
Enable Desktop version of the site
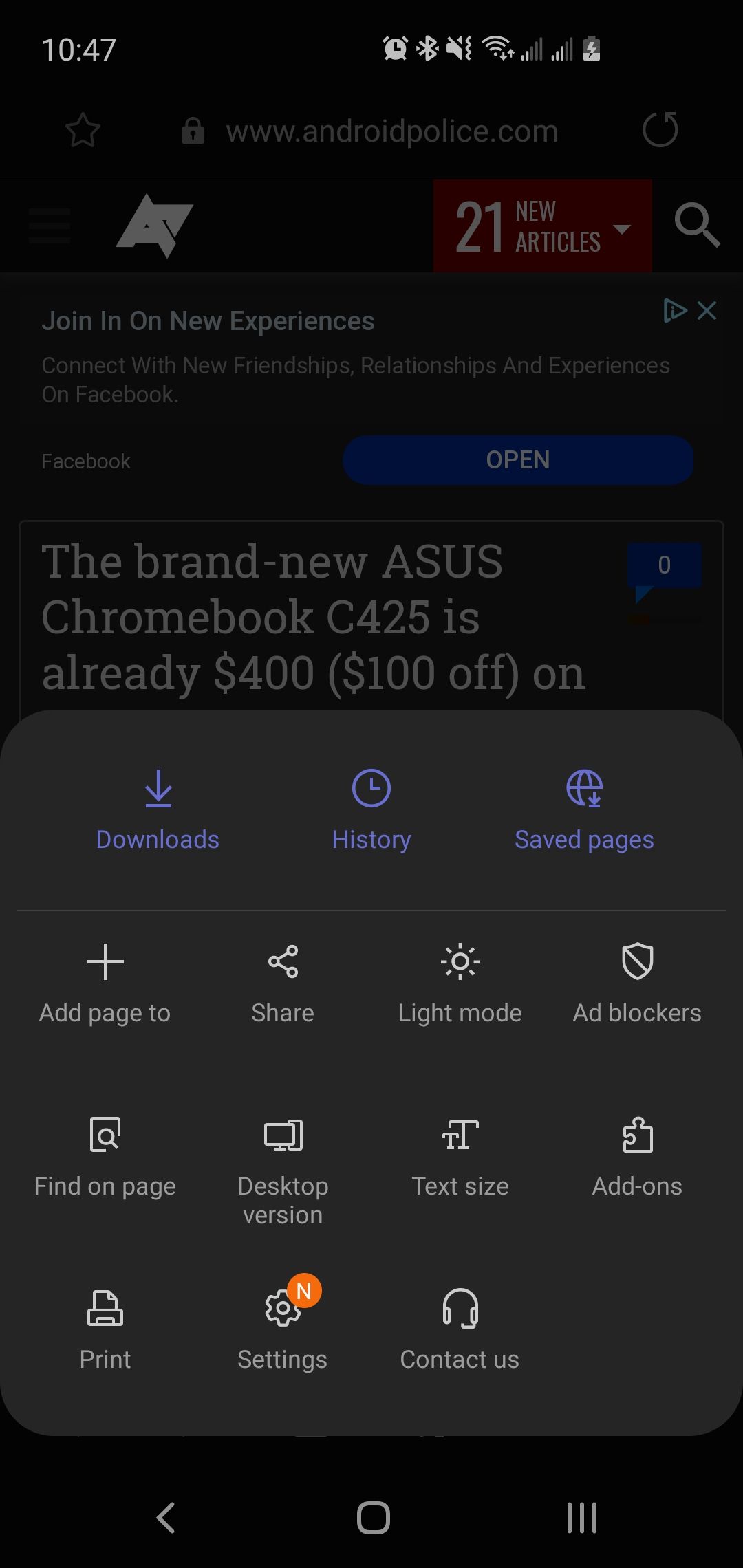(x=282, y=1169)
